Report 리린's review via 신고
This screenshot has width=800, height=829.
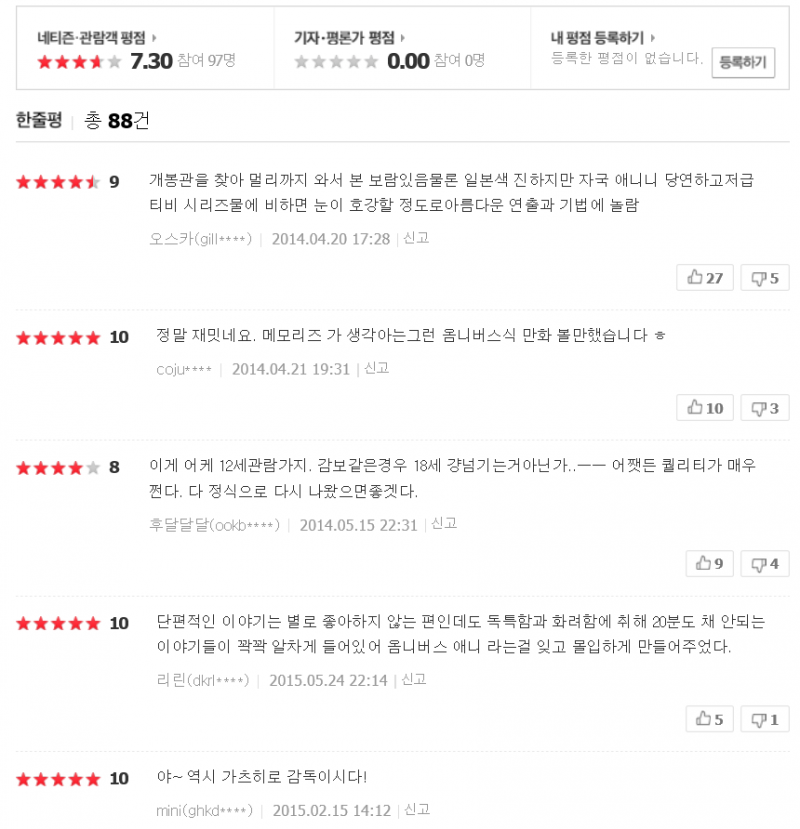[414, 680]
